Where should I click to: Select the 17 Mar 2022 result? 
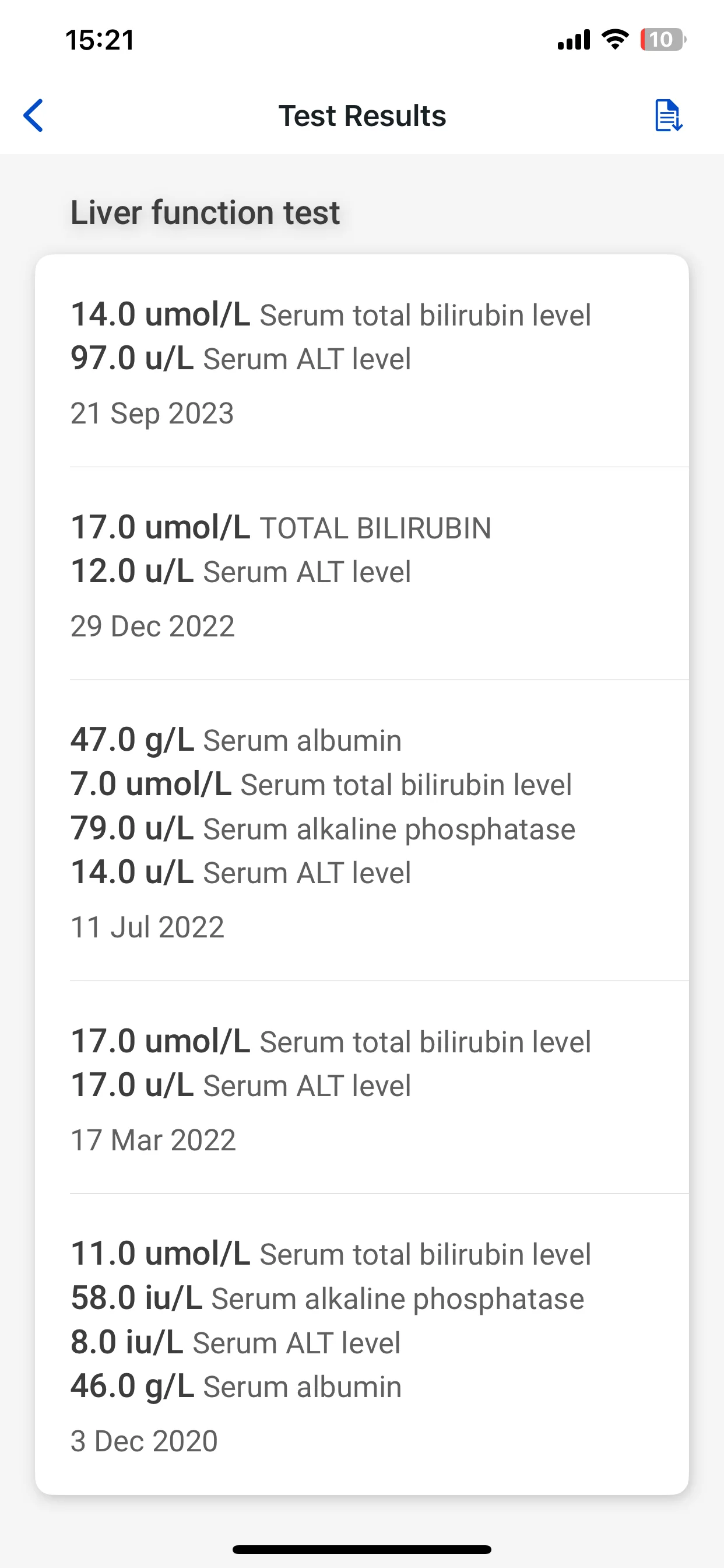pyautogui.click(x=362, y=1088)
